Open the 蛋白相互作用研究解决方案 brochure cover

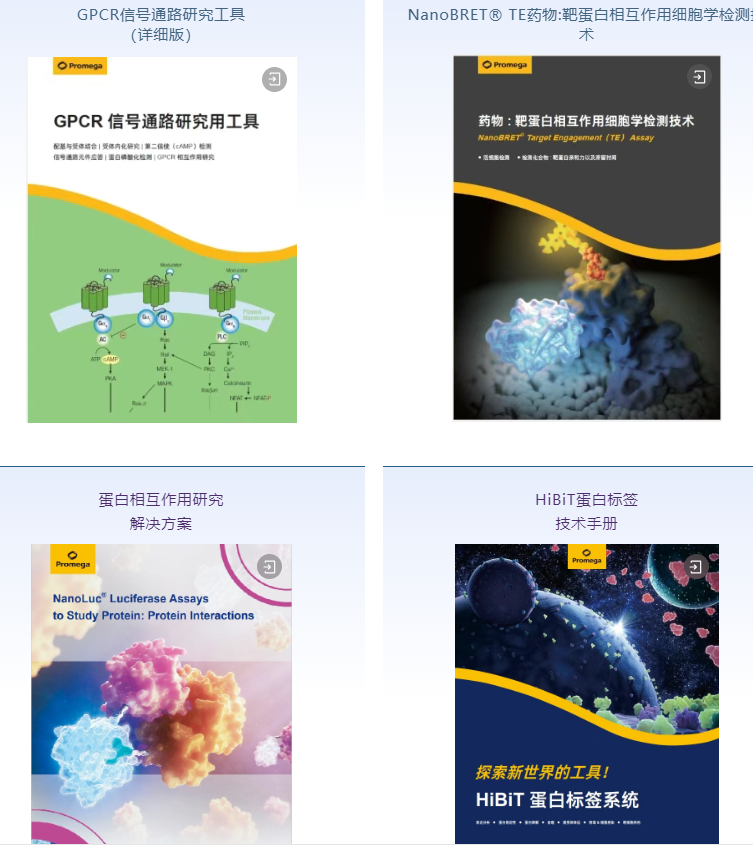(x=161, y=700)
